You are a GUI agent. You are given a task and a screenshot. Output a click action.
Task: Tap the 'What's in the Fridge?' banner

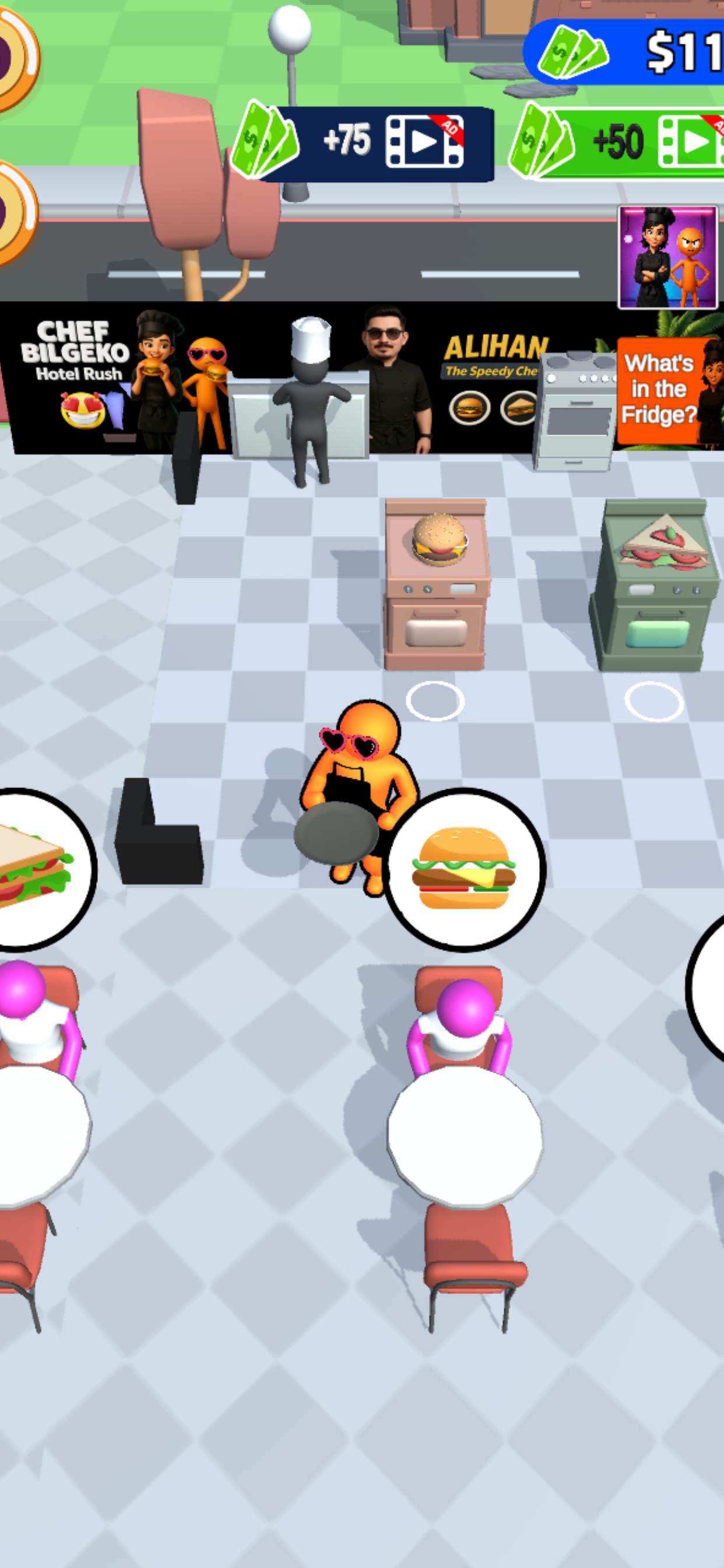click(x=669, y=390)
